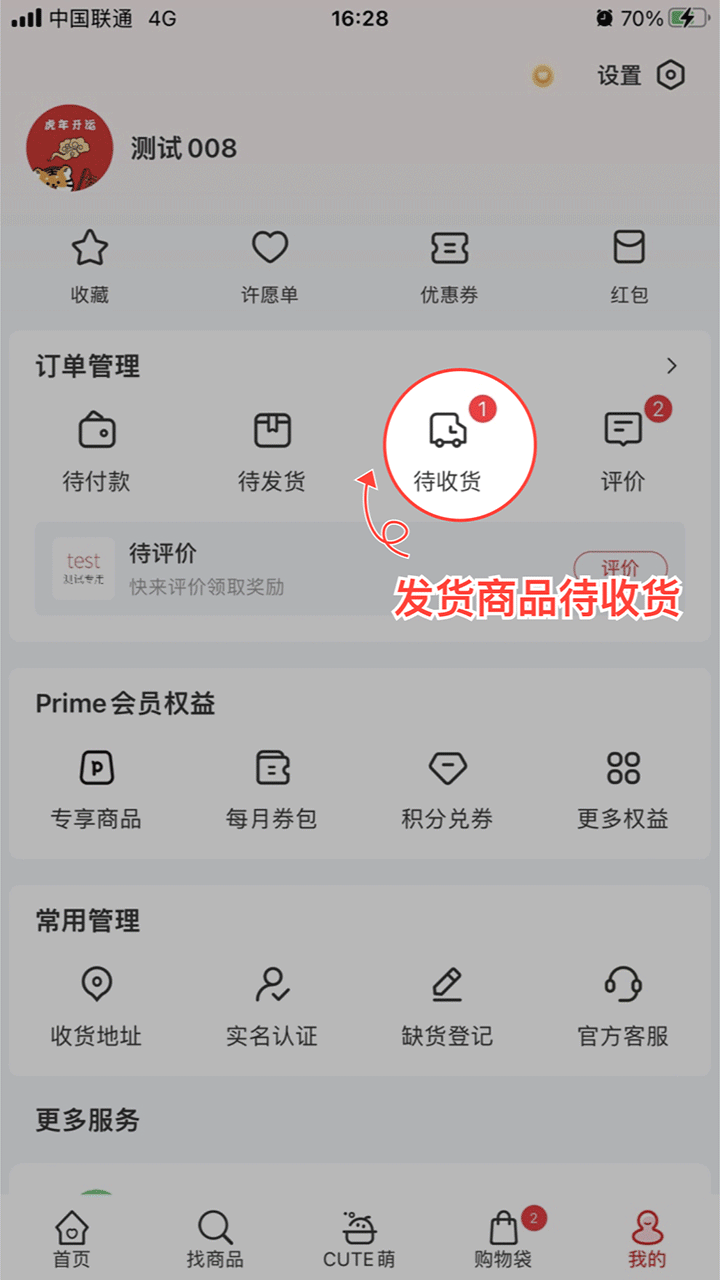Open 评价 reviews with badge

(x=623, y=450)
